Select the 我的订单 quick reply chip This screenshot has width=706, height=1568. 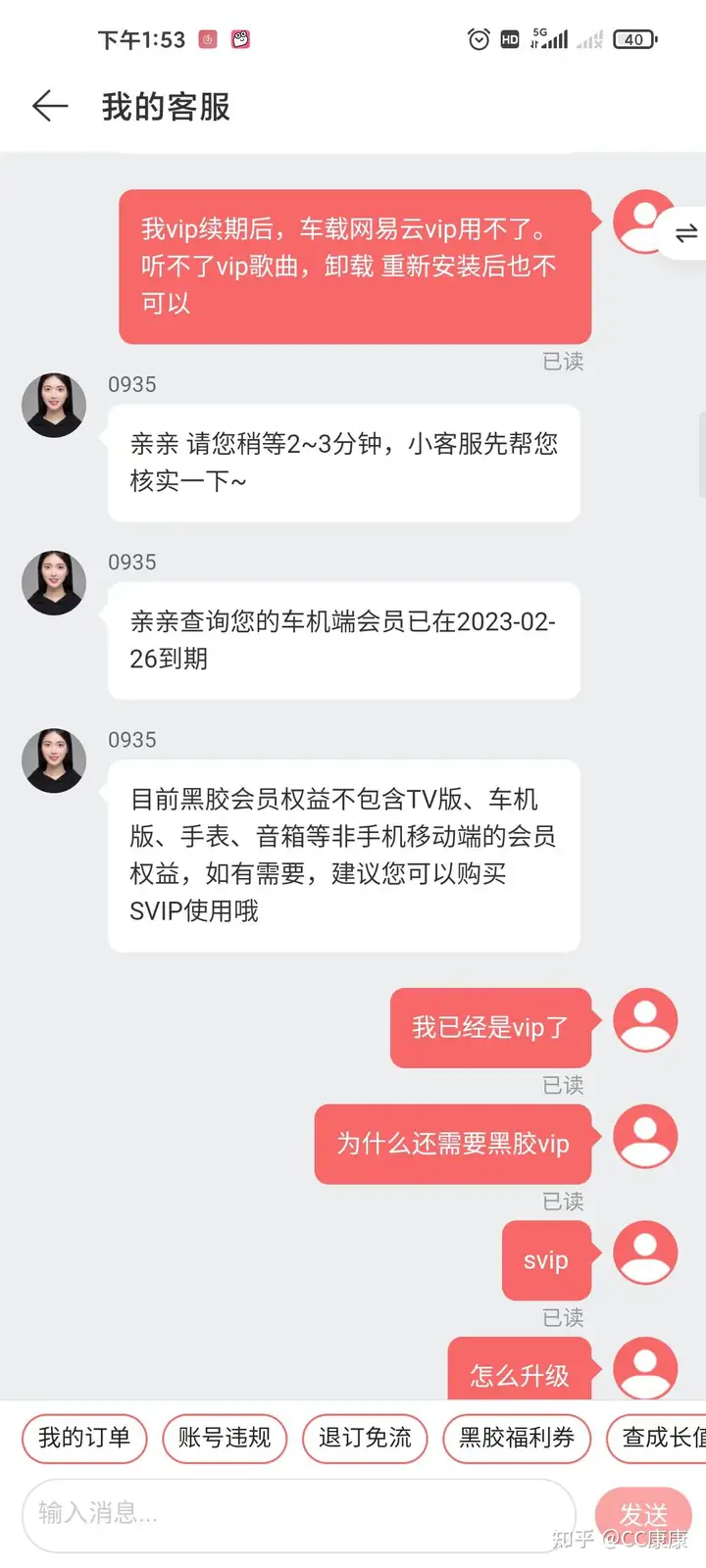pos(83,1439)
